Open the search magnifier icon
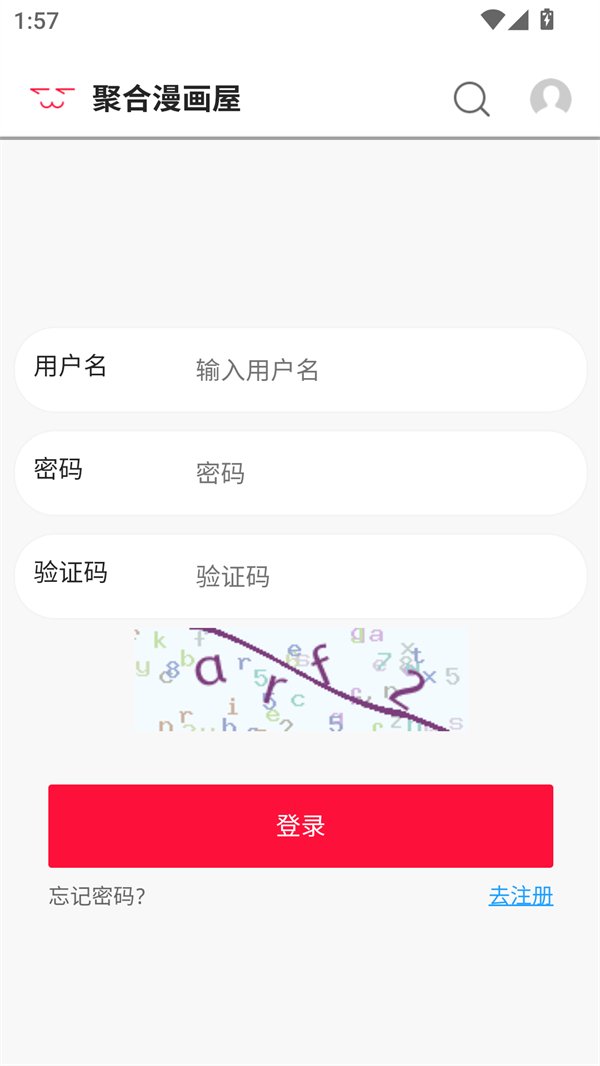The height and width of the screenshot is (1066, 600). pos(471,99)
